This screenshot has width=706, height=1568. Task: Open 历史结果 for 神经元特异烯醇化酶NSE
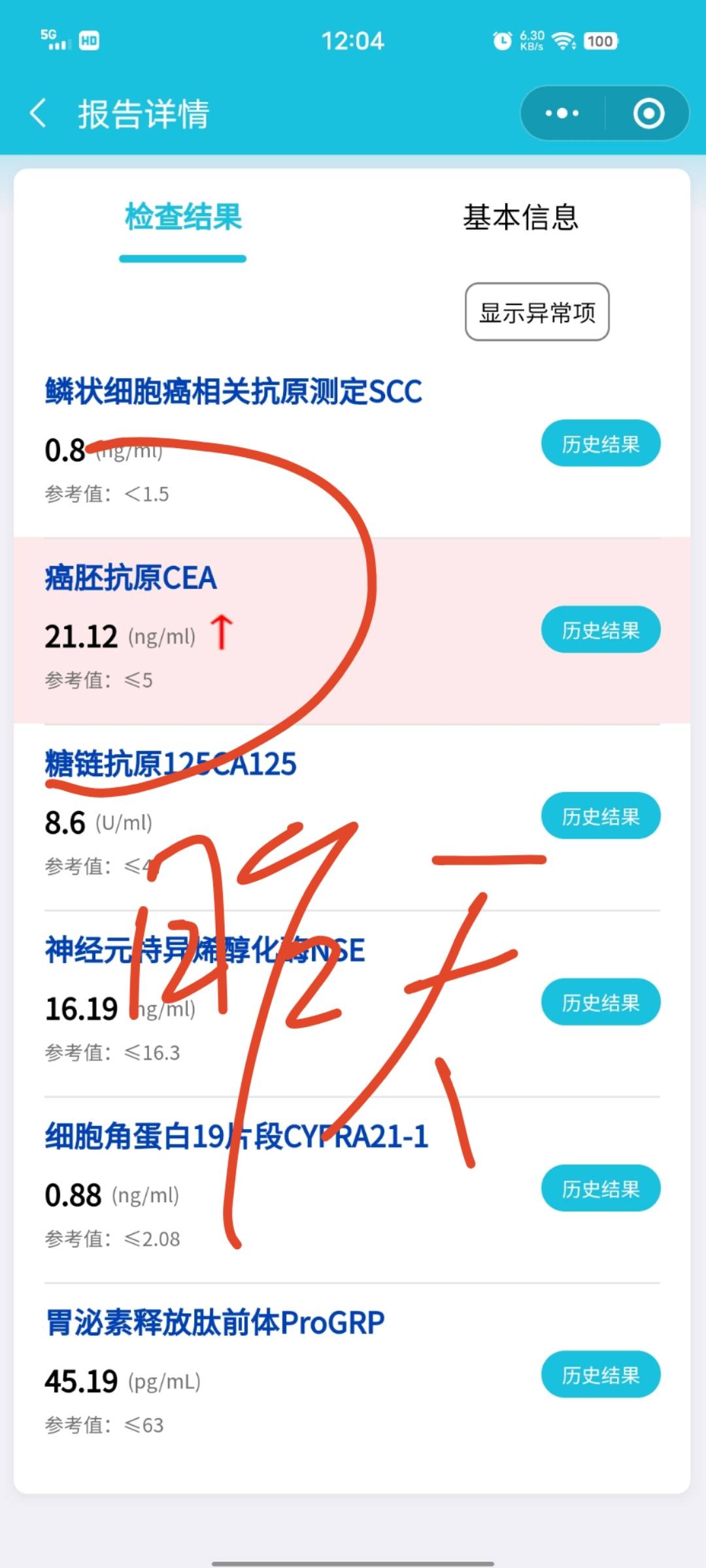(x=600, y=1002)
